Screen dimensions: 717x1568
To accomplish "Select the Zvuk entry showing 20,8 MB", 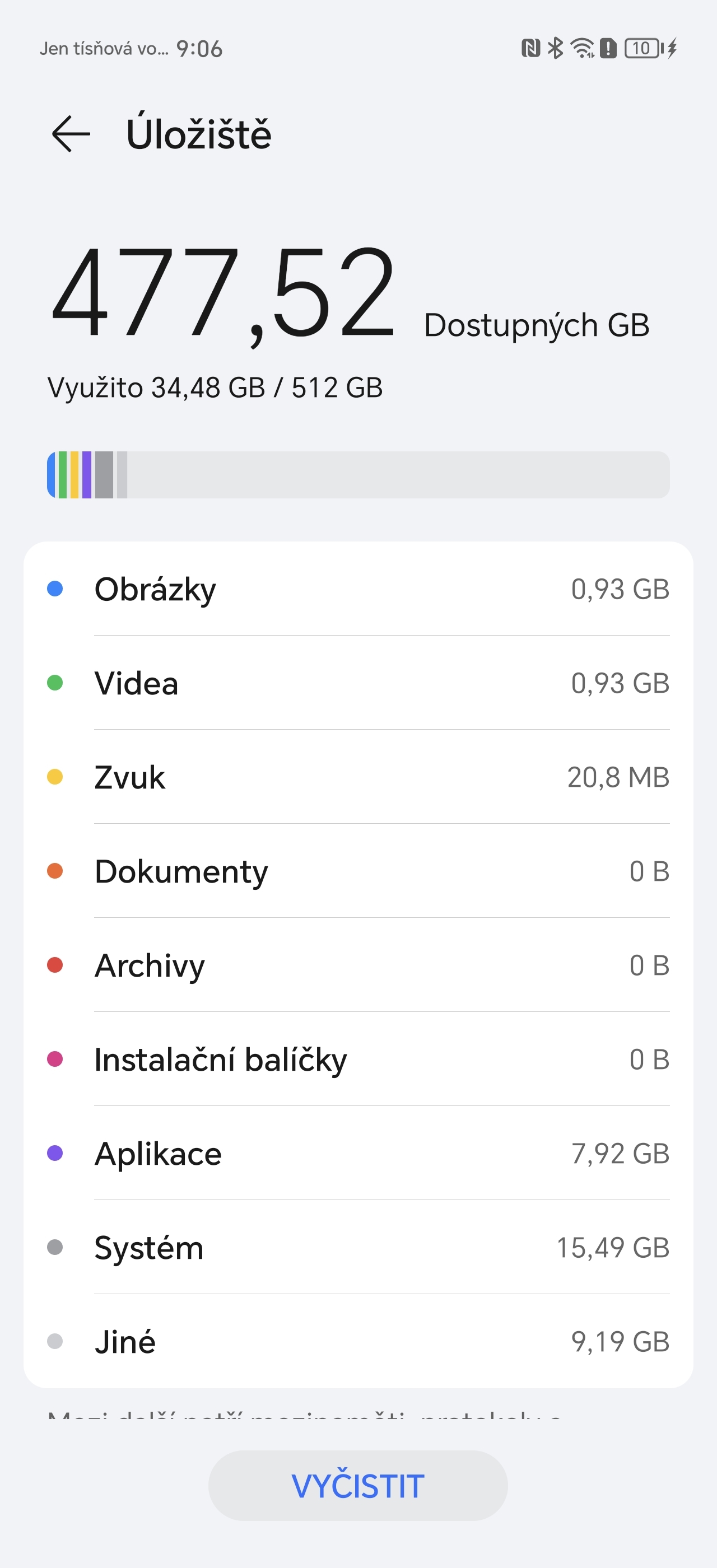I will (358, 777).
